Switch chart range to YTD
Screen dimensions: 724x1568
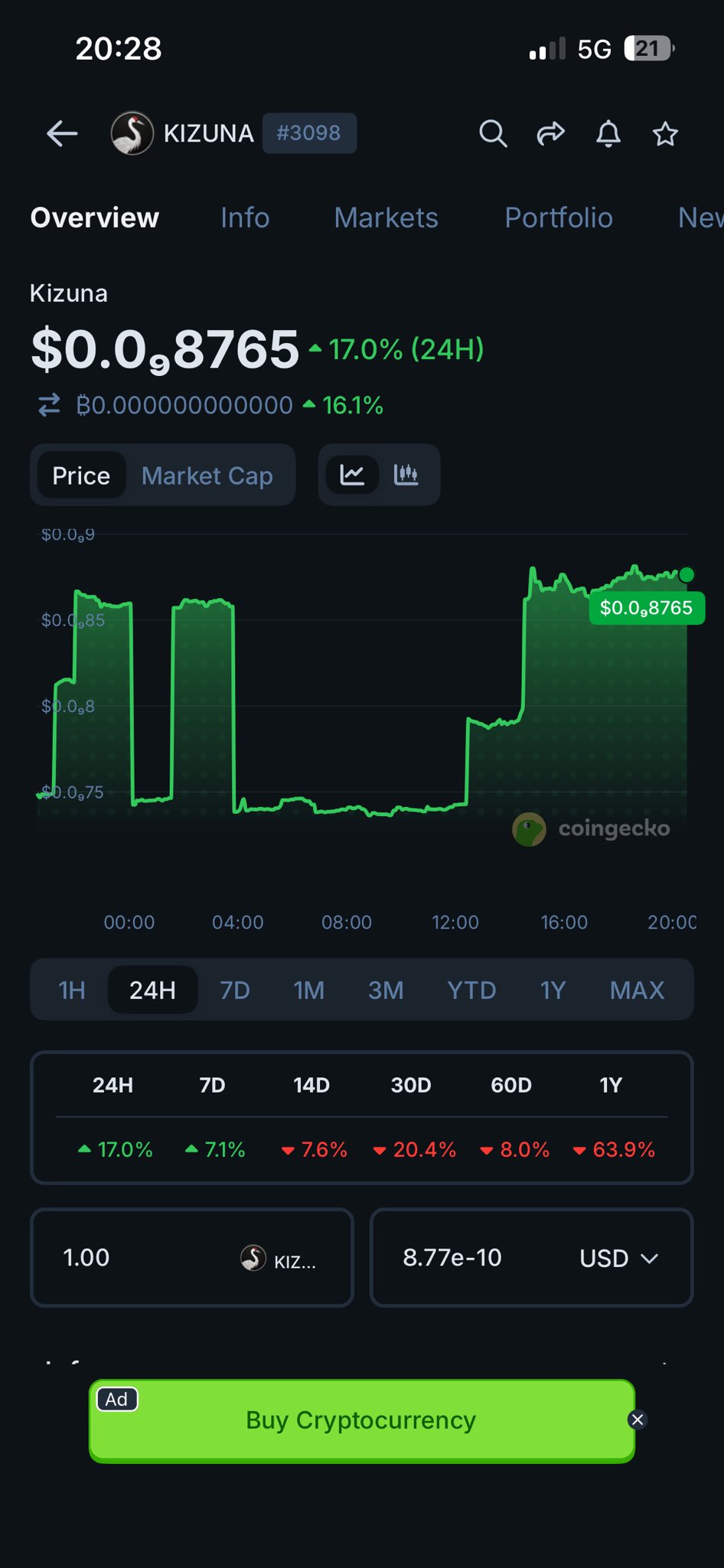click(471, 990)
